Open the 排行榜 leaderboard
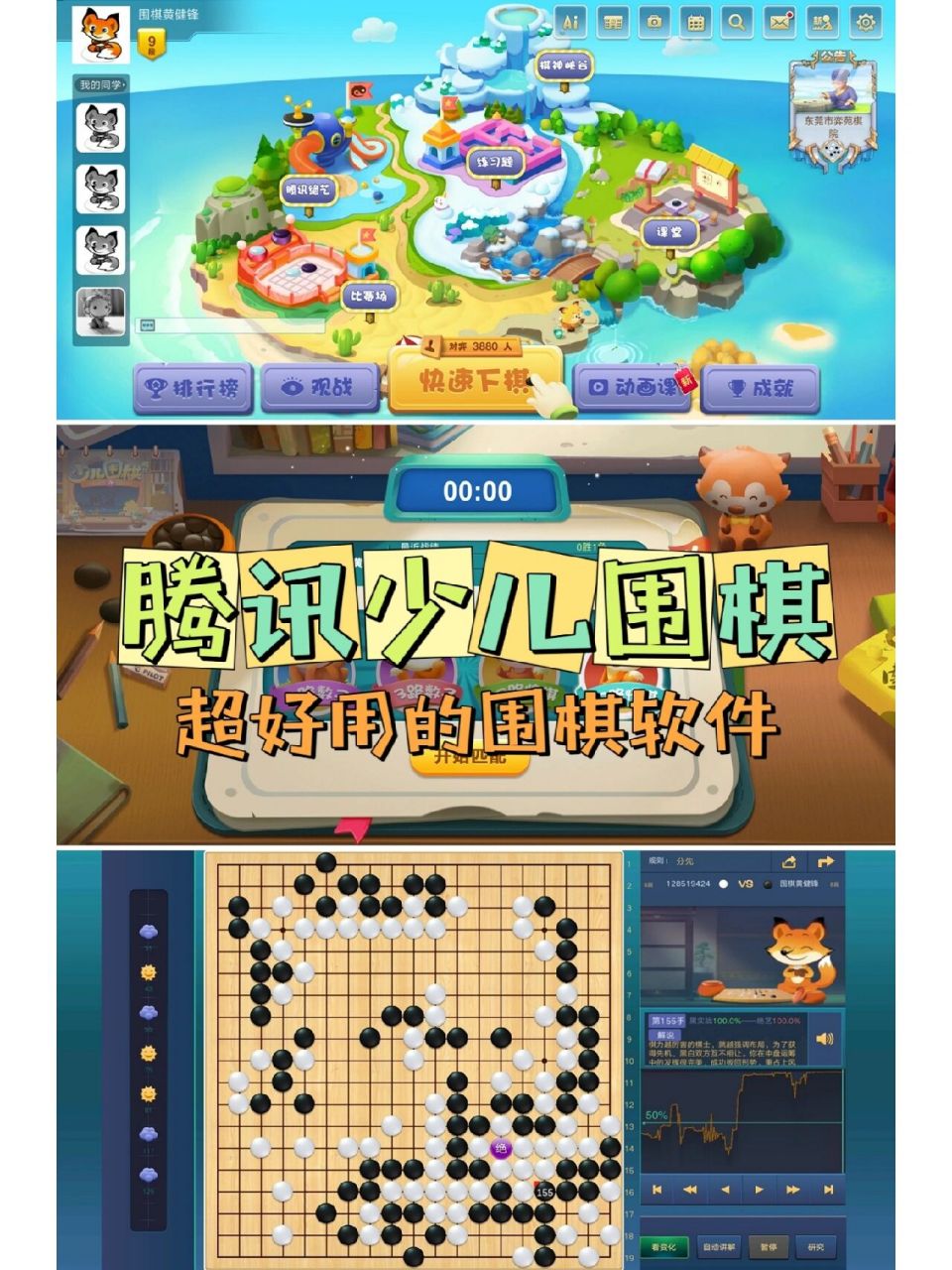The image size is (952, 1270). tap(188, 385)
